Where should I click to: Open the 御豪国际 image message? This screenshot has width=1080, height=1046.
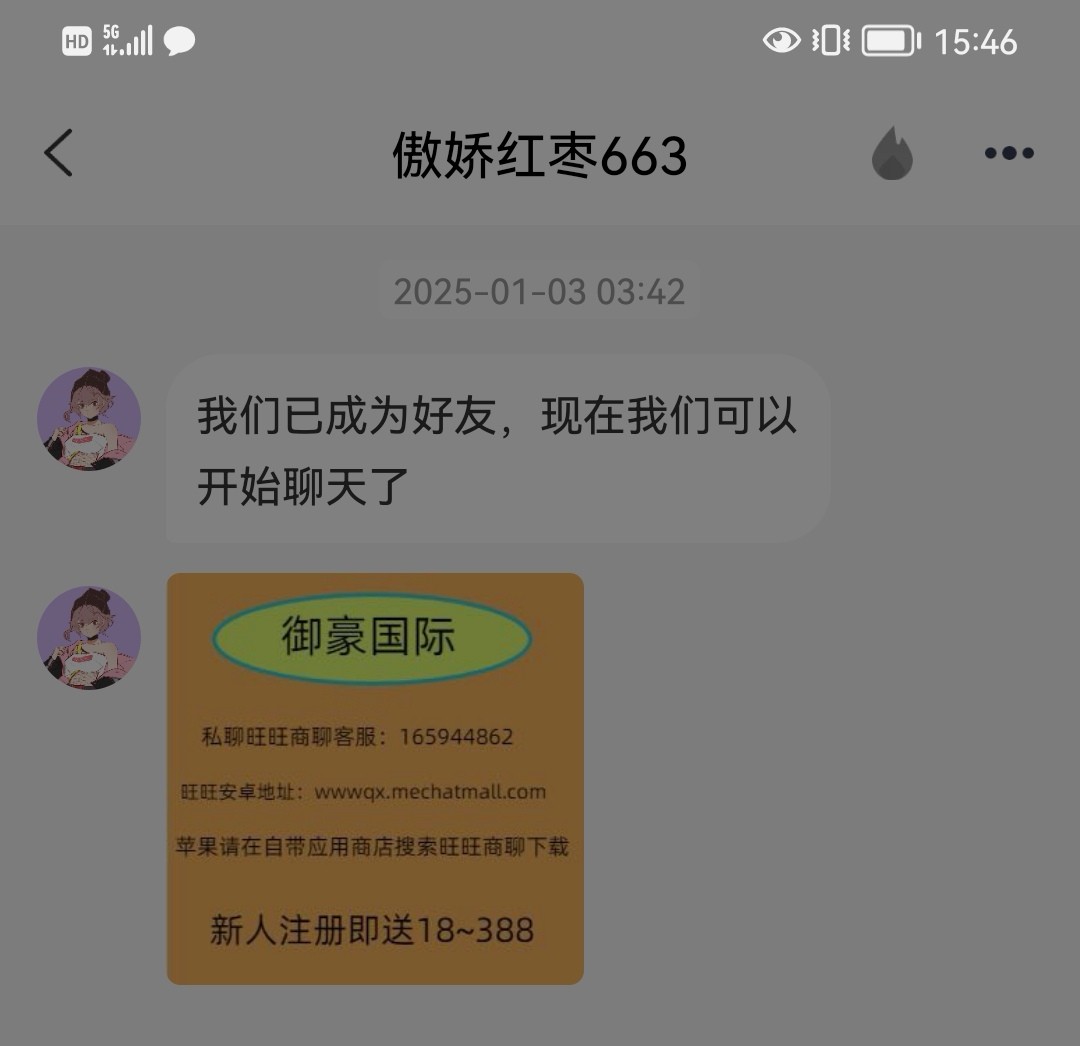(x=375, y=778)
